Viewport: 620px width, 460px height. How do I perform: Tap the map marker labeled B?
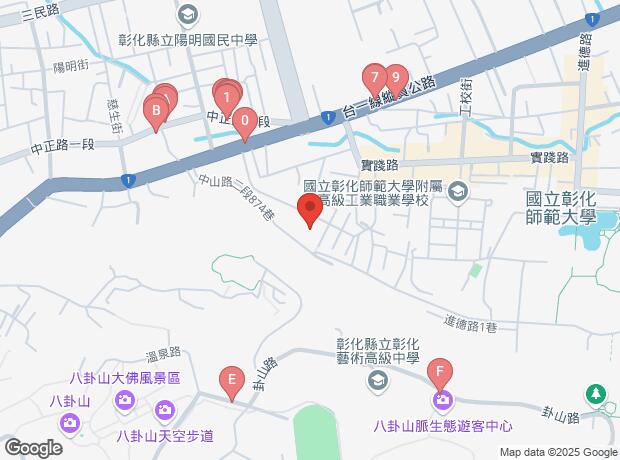[x=155, y=112]
